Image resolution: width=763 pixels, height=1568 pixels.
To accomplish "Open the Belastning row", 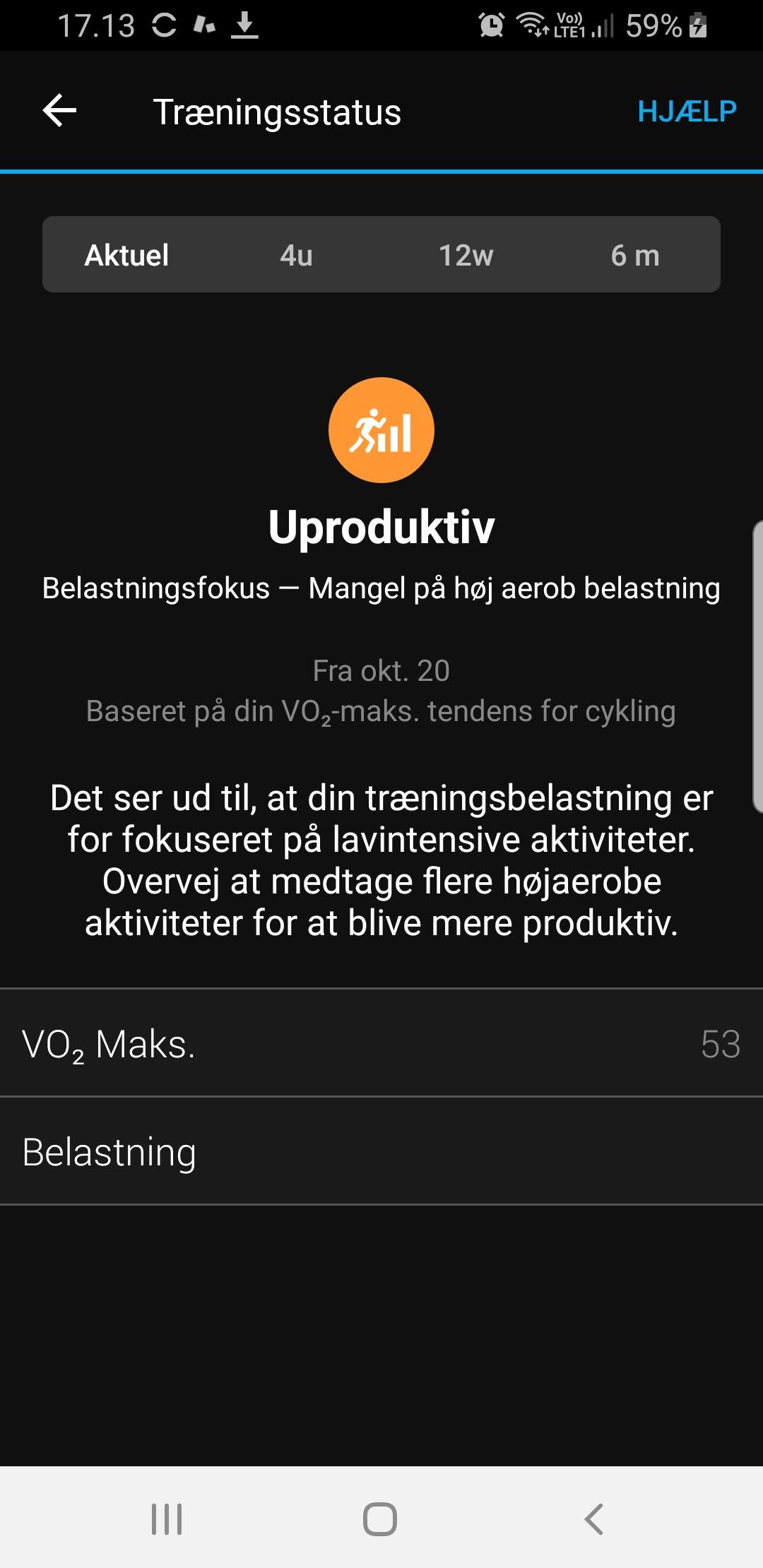I will pos(381,1151).
